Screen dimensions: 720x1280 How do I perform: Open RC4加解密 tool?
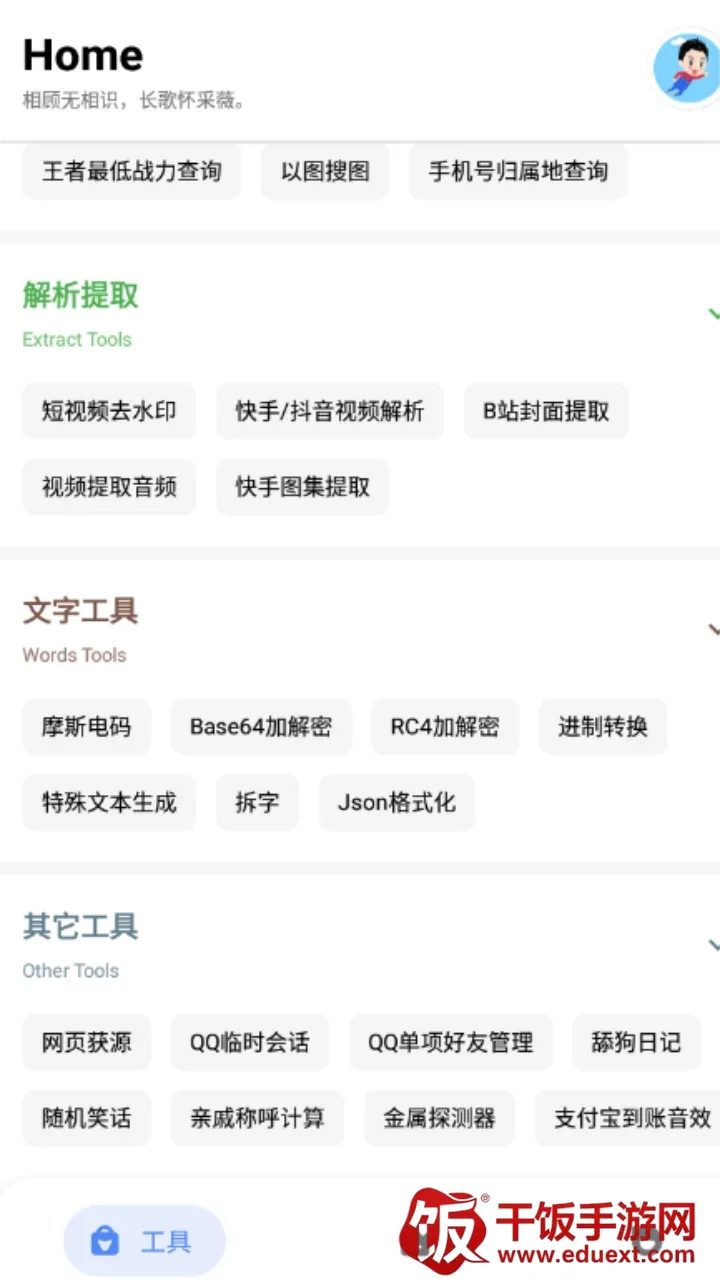click(445, 726)
